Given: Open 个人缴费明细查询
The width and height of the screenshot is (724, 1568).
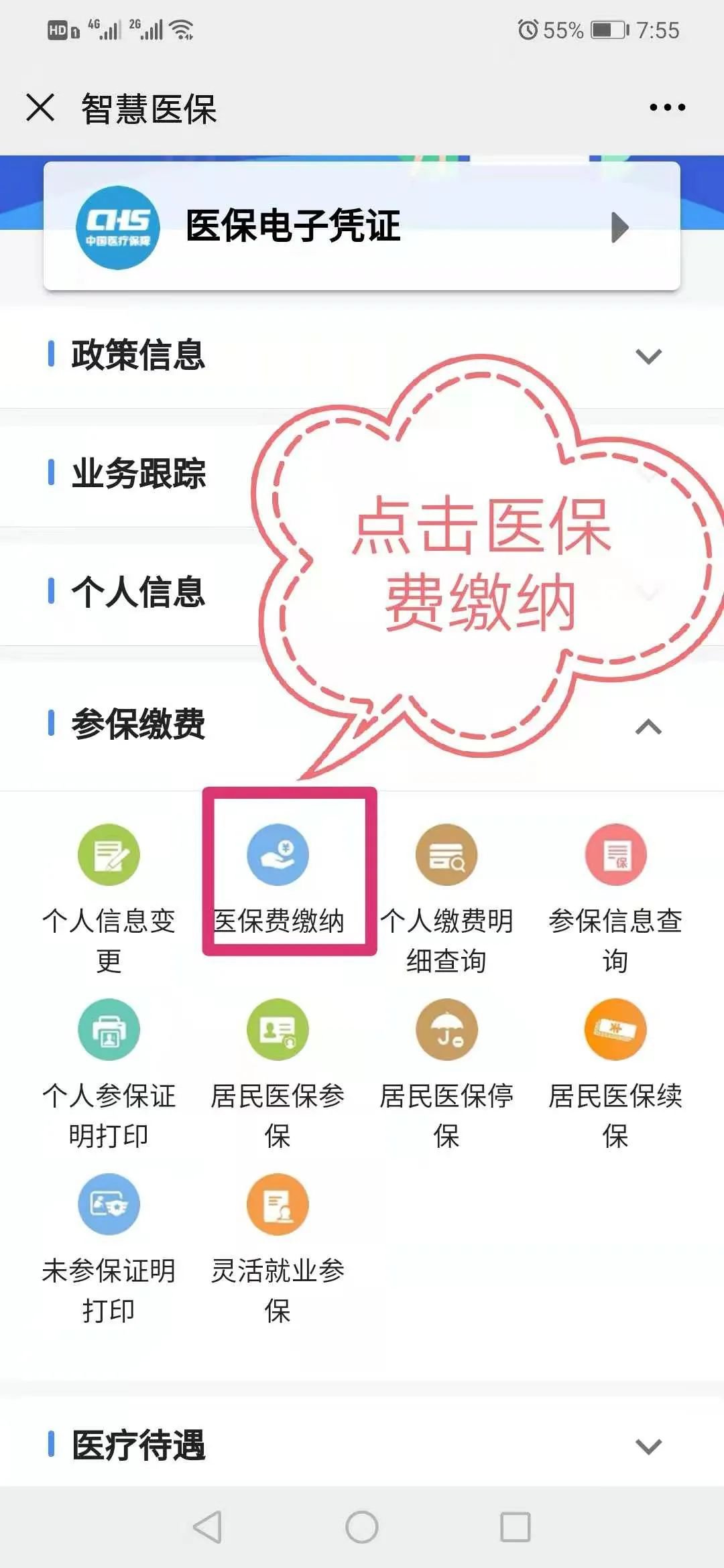Looking at the screenshot, I should tap(446, 855).
